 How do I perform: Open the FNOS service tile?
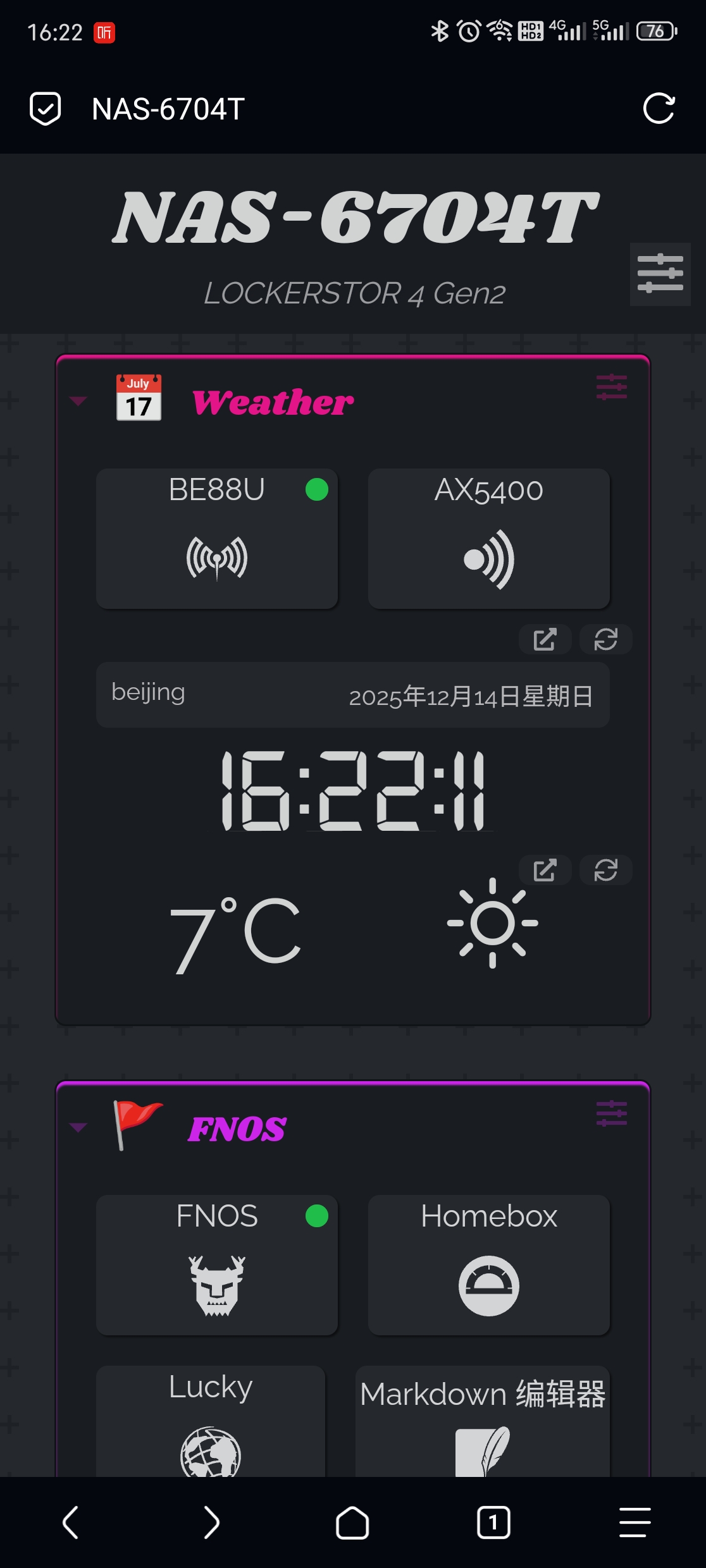[x=217, y=1265]
